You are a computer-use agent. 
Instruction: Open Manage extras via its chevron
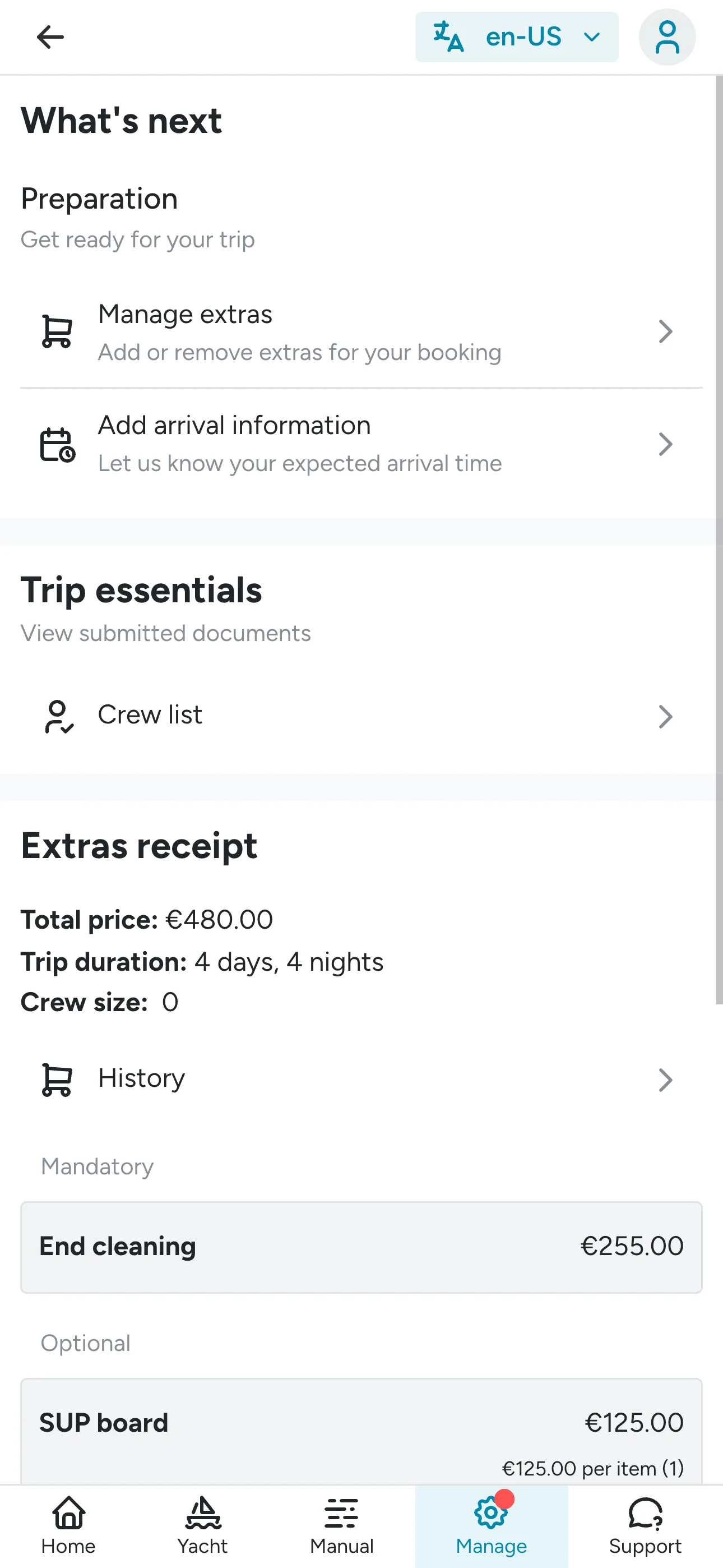(665, 330)
